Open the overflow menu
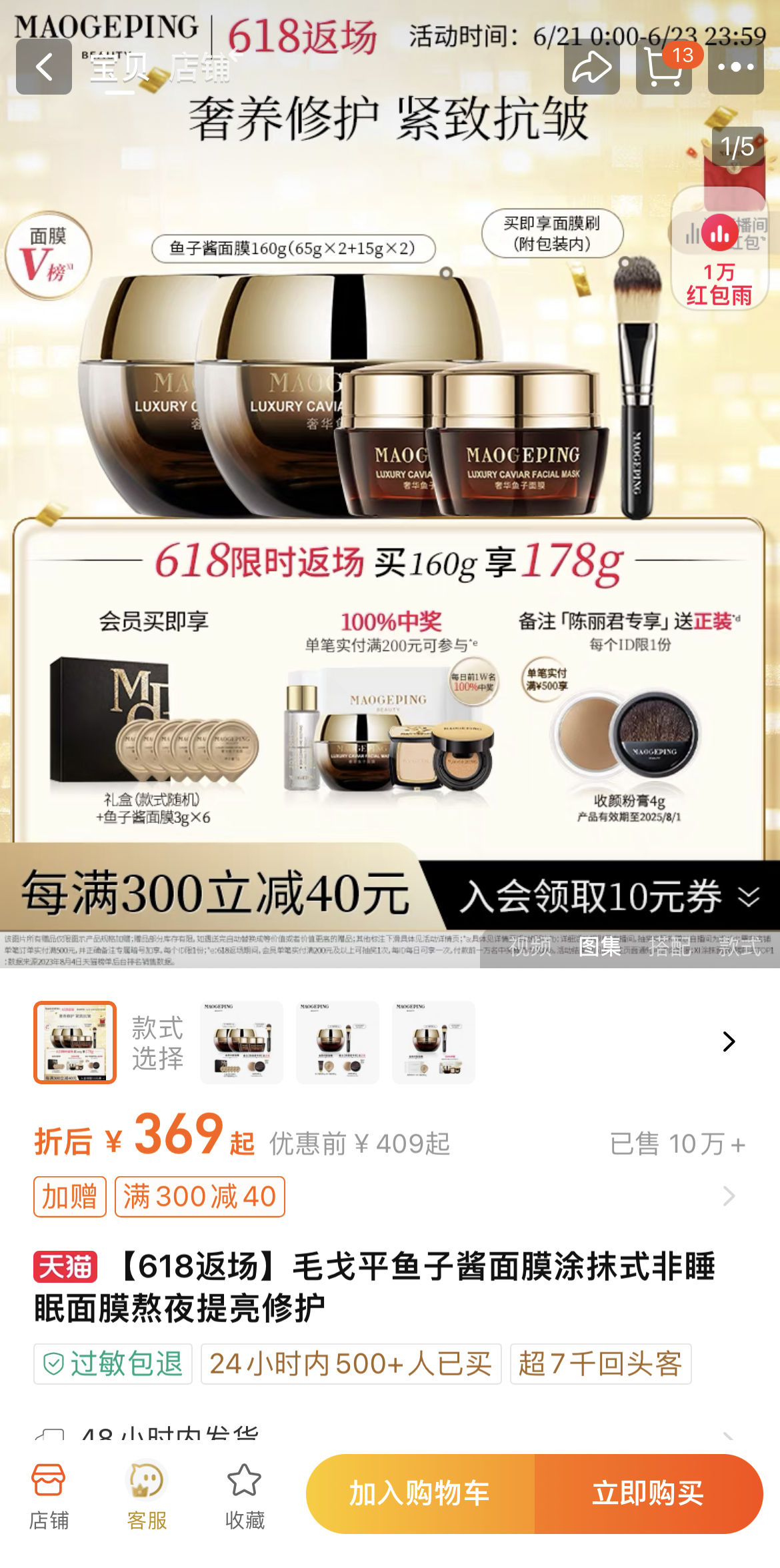This screenshot has width=780, height=1568. pyautogui.click(x=735, y=67)
